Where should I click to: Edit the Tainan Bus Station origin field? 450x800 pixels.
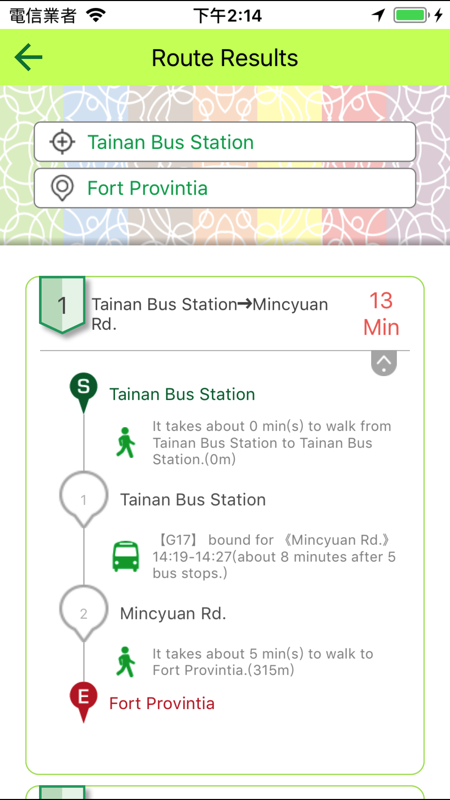pyautogui.click(x=225, y=142)
